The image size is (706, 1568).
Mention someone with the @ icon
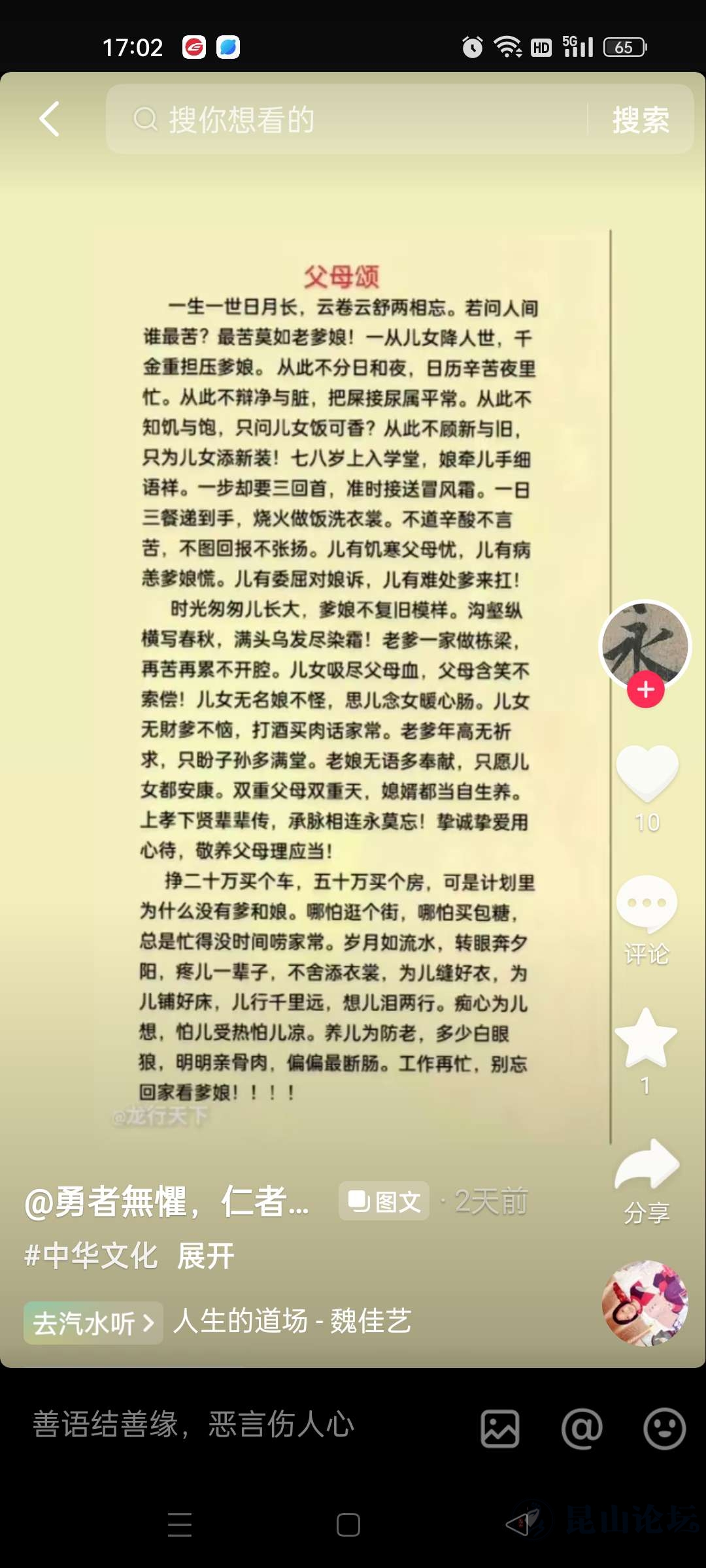click(582, 1428)
